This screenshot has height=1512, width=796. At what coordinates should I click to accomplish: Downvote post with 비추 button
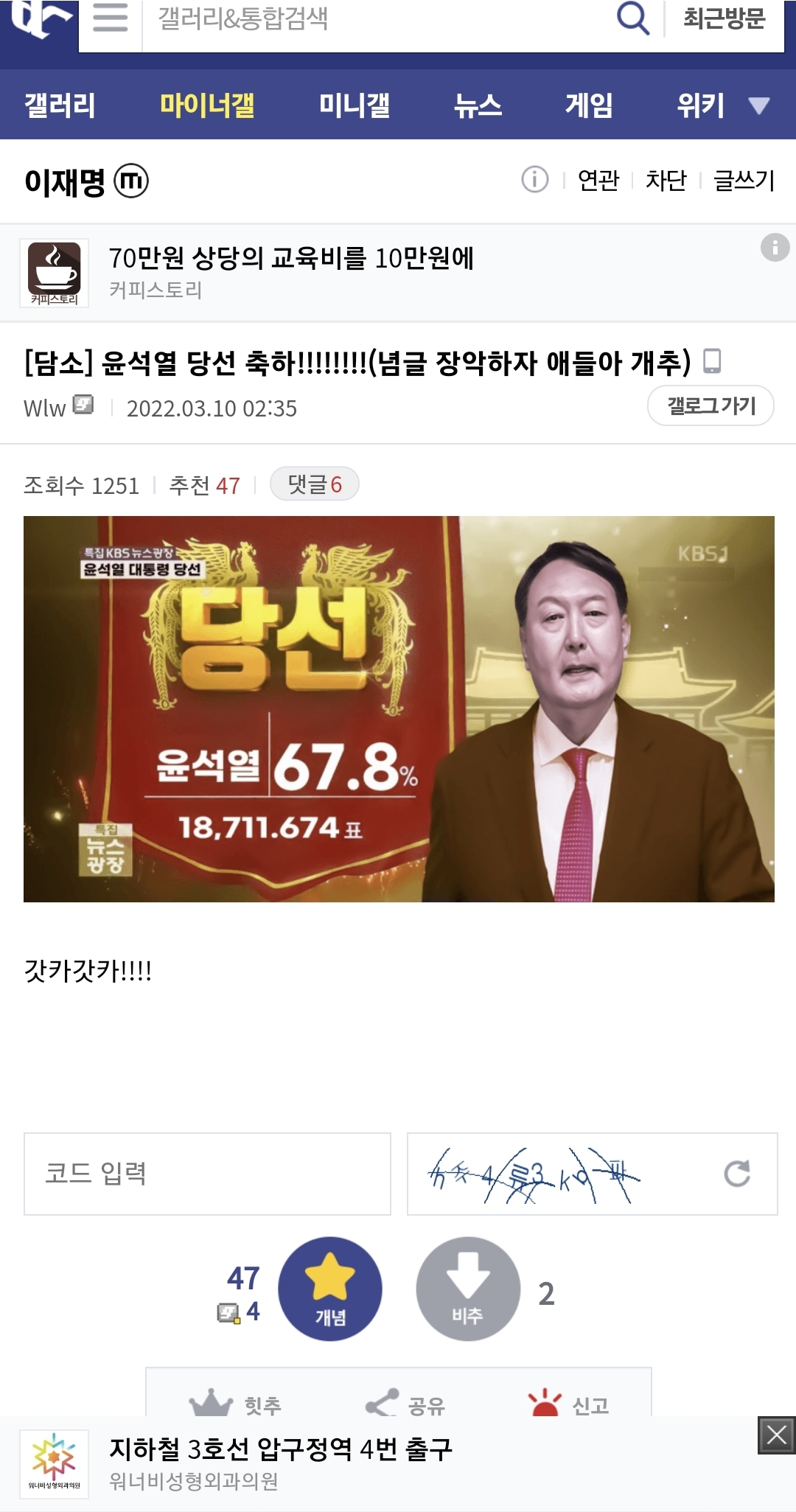coord(468,1289)
